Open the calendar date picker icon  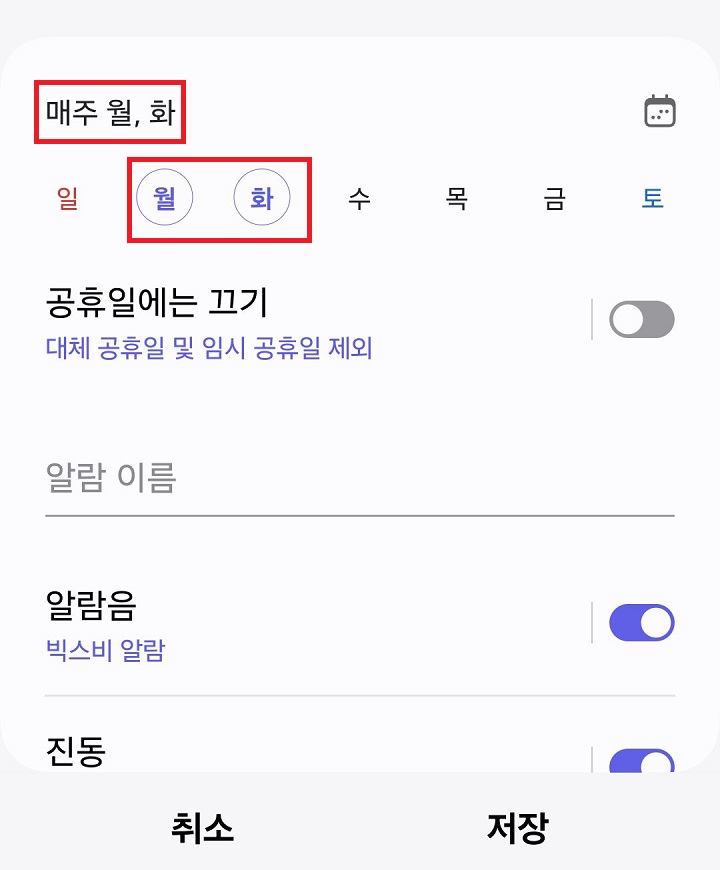[x=659, y=112]
